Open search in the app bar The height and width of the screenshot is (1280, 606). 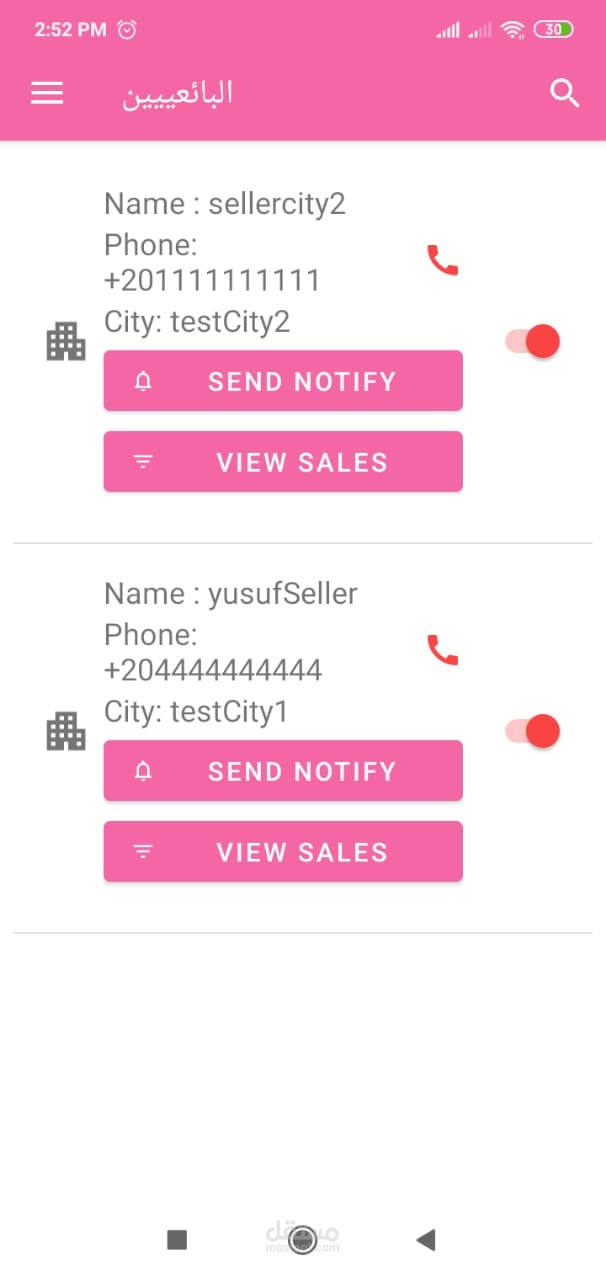(565, 93)
